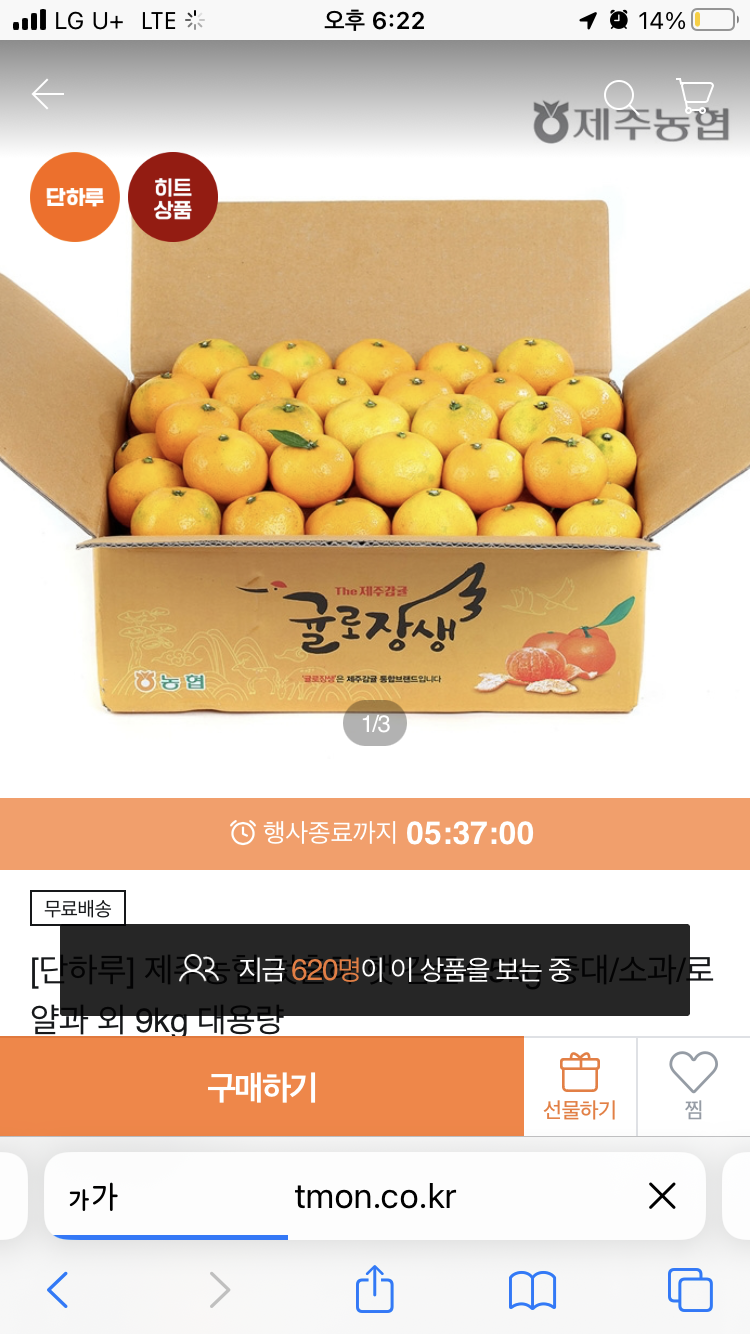Screen dimensions: 750x1334
Task: Tap the tmon.co.kr address bar
Action: 375,1196
